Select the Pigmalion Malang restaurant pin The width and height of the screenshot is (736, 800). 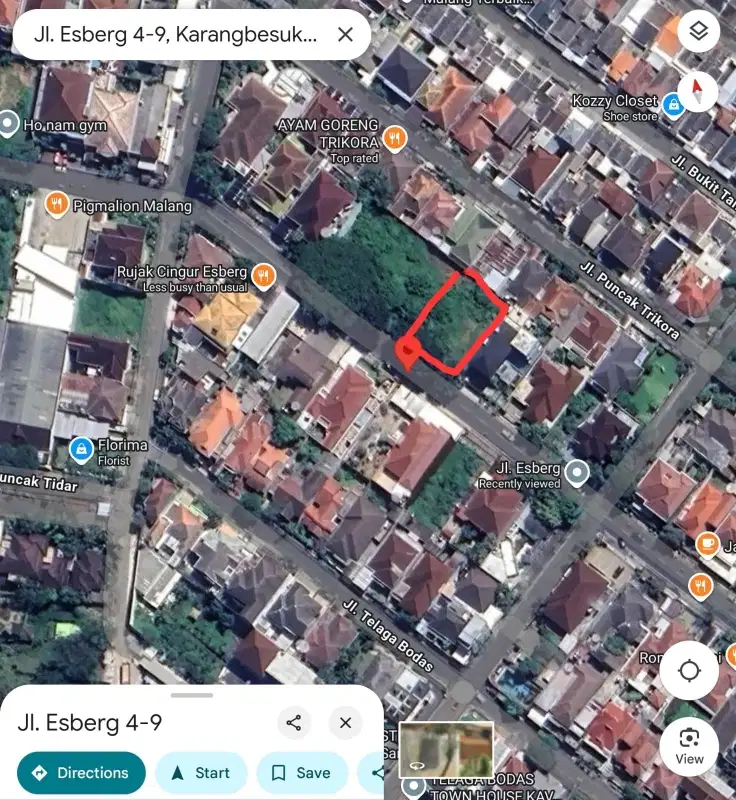click(x=57, y=205)
